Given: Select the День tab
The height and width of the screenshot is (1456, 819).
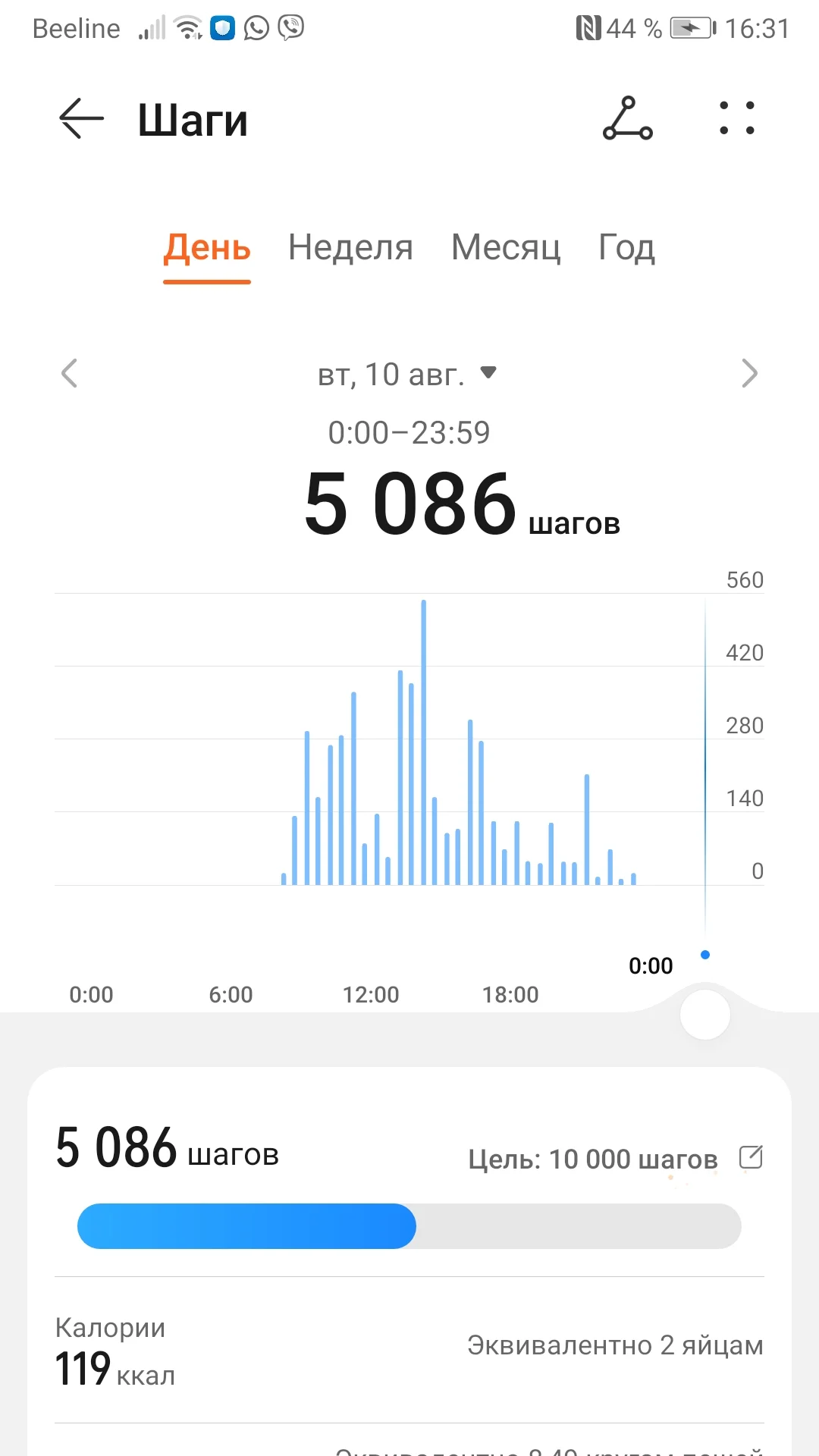Looking at the screenshot, I should (x=207, y=247).
